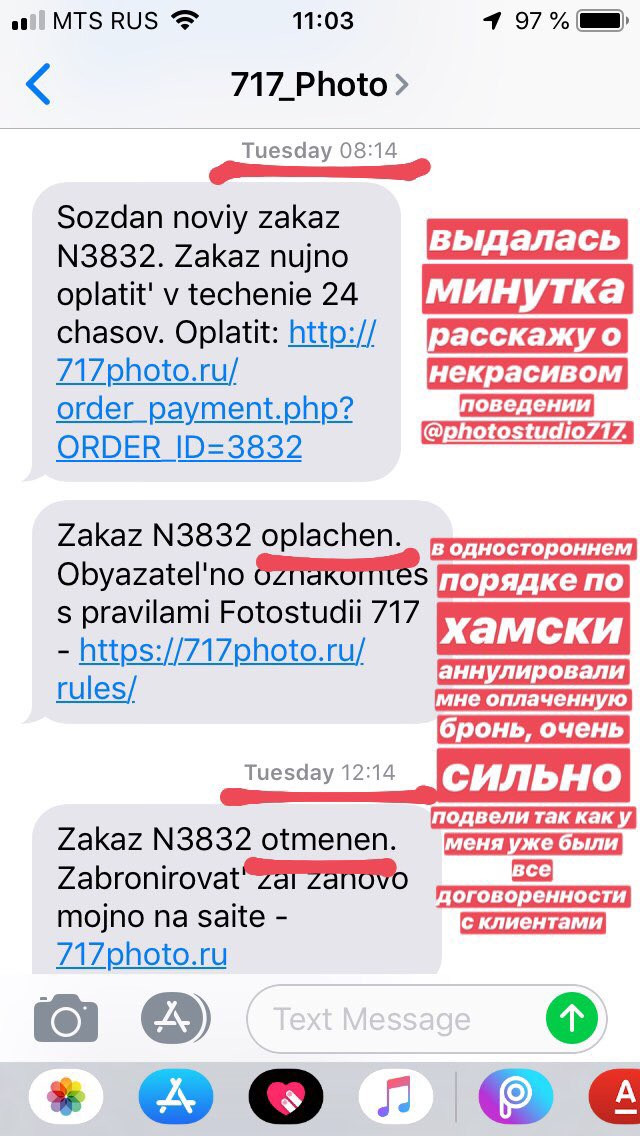Go back to the messages list

(38, 85)
